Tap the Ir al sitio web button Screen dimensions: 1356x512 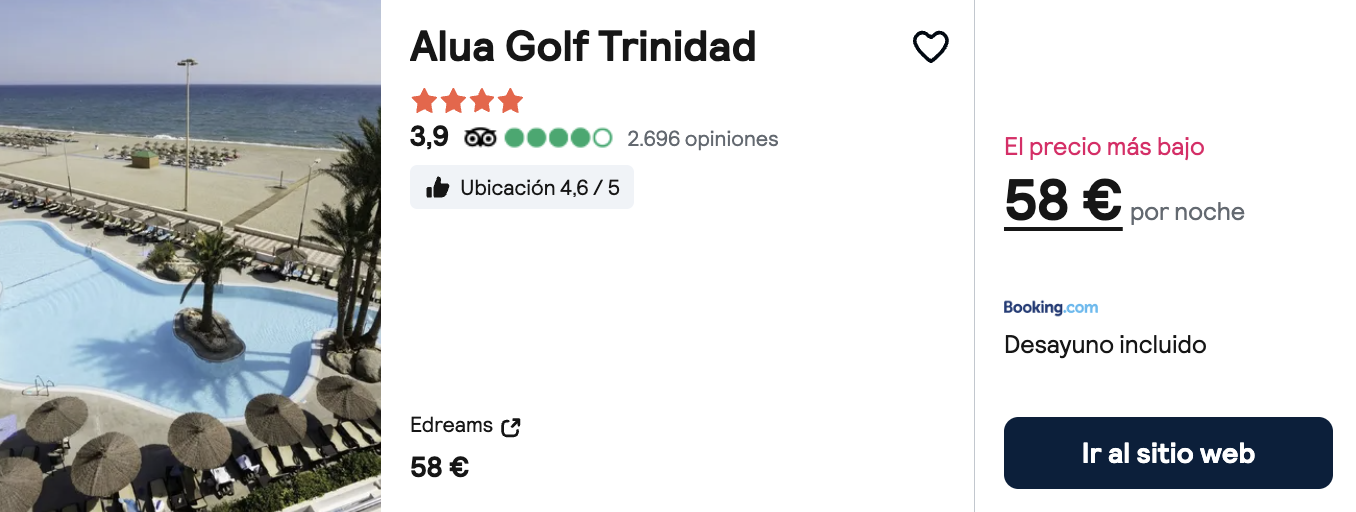tap(1167, 453)
